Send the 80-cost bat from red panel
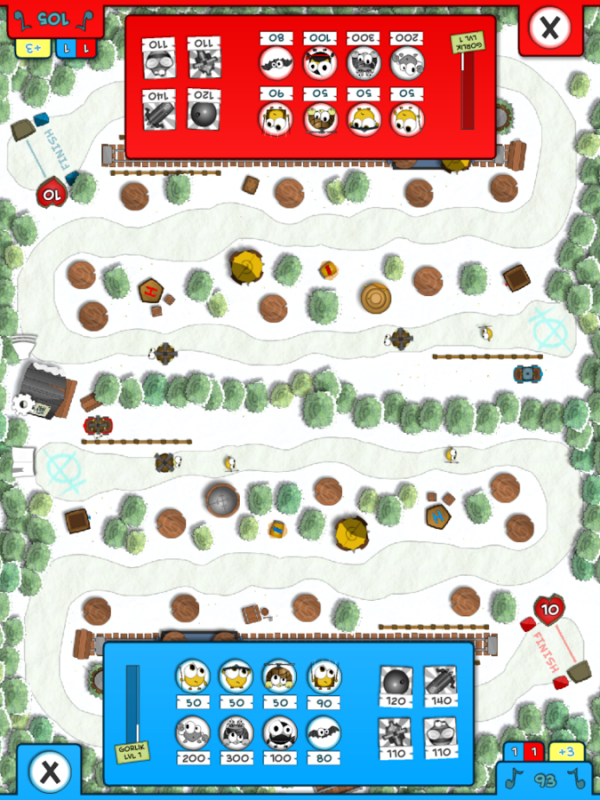 tap(276, 63)
